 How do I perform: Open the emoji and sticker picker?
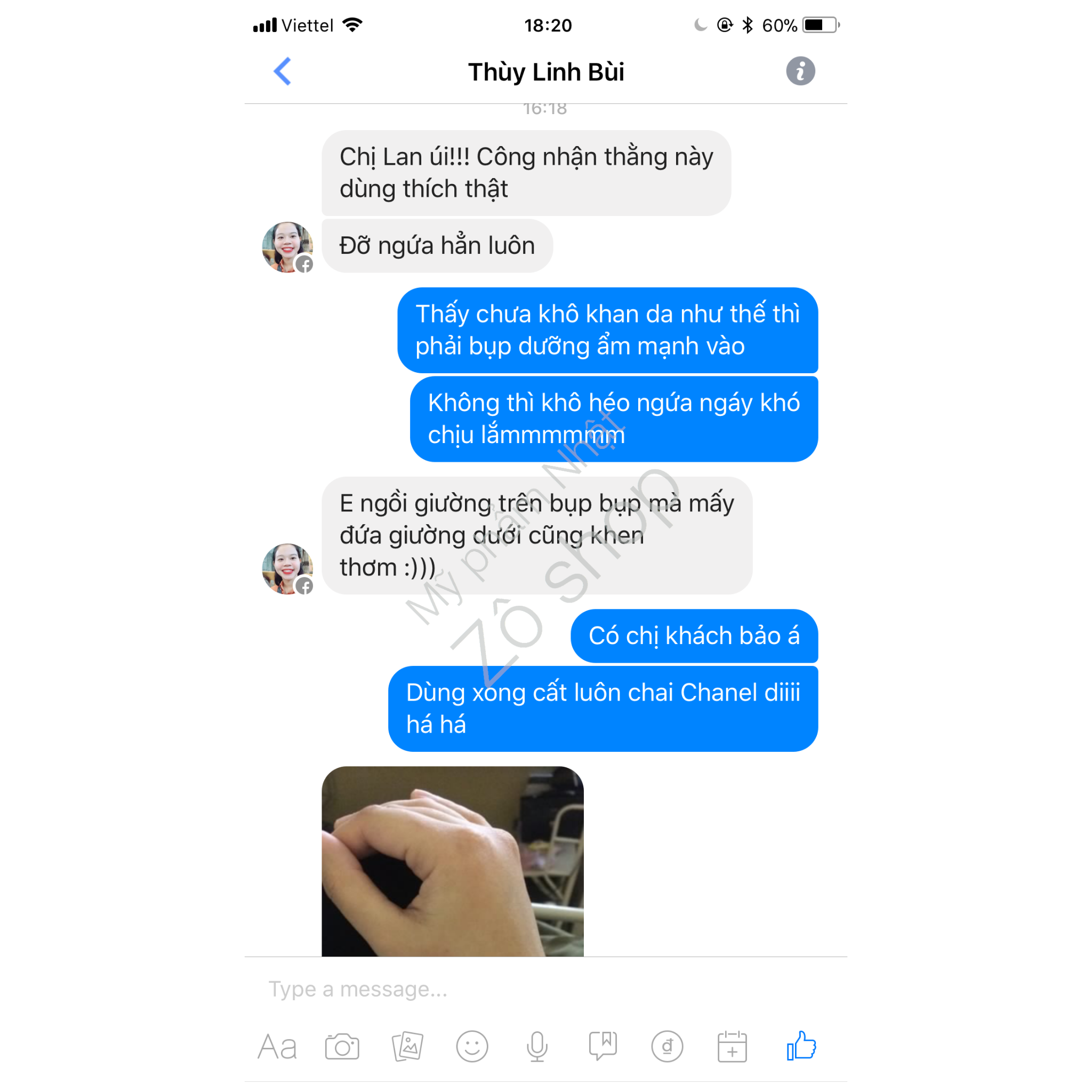[472, 1047]
